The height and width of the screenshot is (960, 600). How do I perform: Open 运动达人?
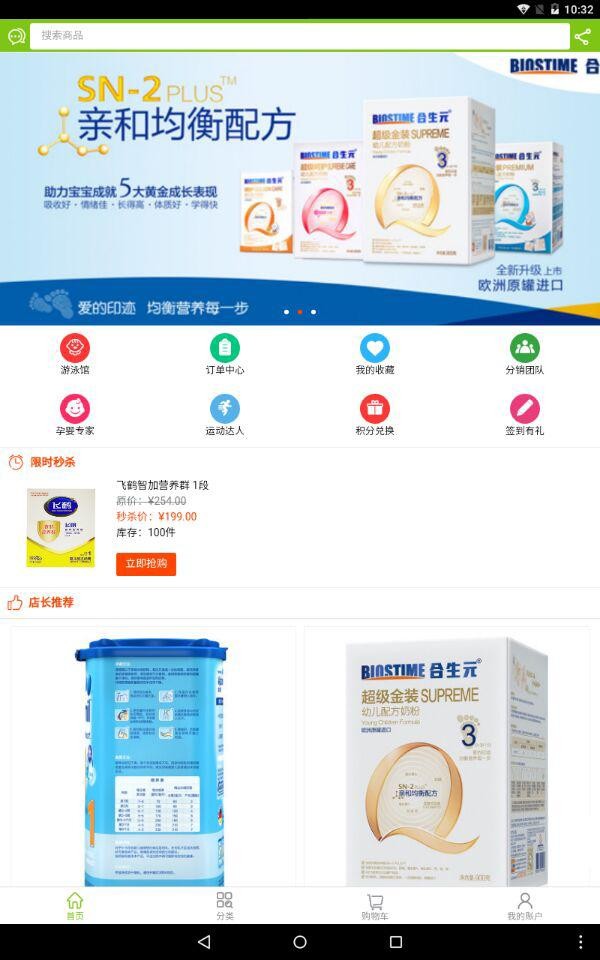pos(225,415)
